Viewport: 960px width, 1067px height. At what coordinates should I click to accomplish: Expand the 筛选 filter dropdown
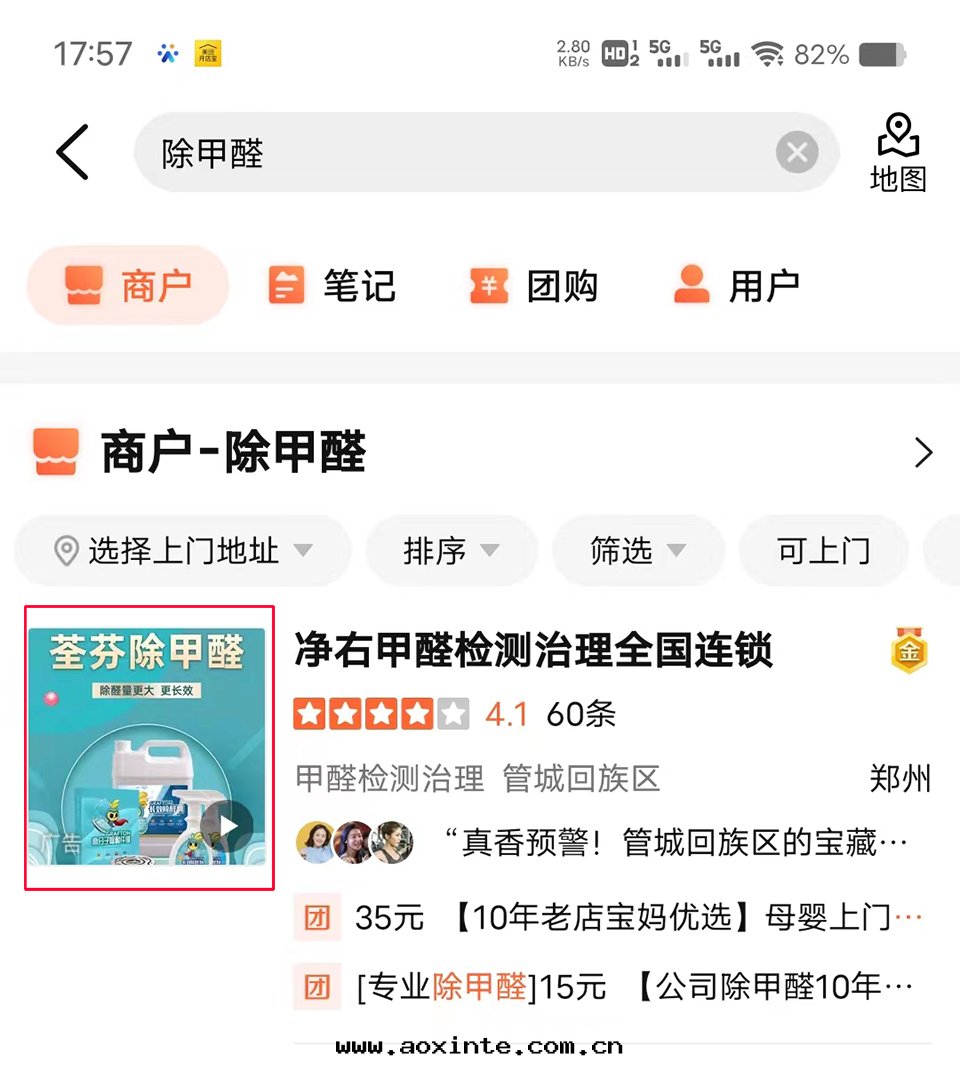point(638,550)
